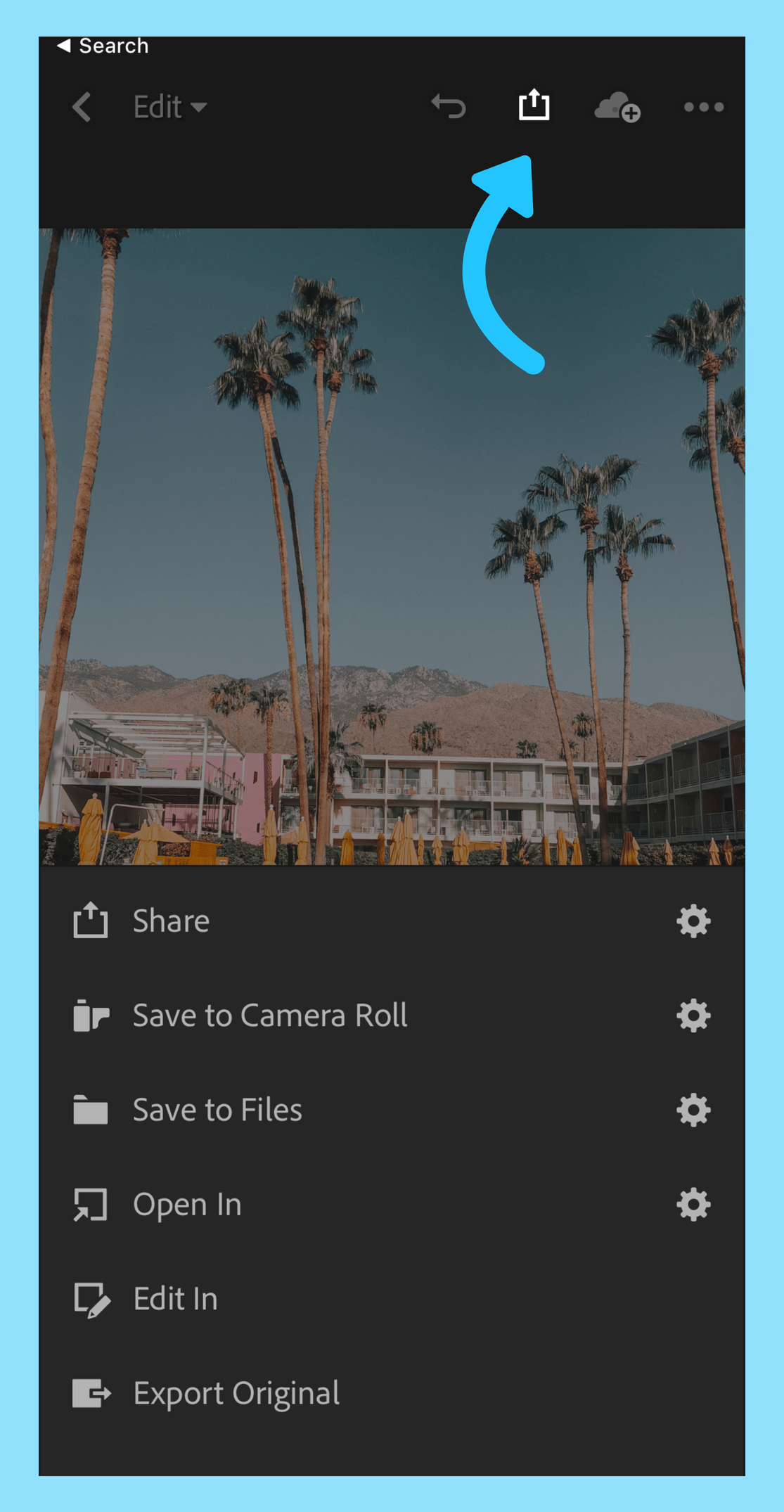Tap the share icon in top bar
Screen dimensions: 784x1512
[x=534, y=105]
